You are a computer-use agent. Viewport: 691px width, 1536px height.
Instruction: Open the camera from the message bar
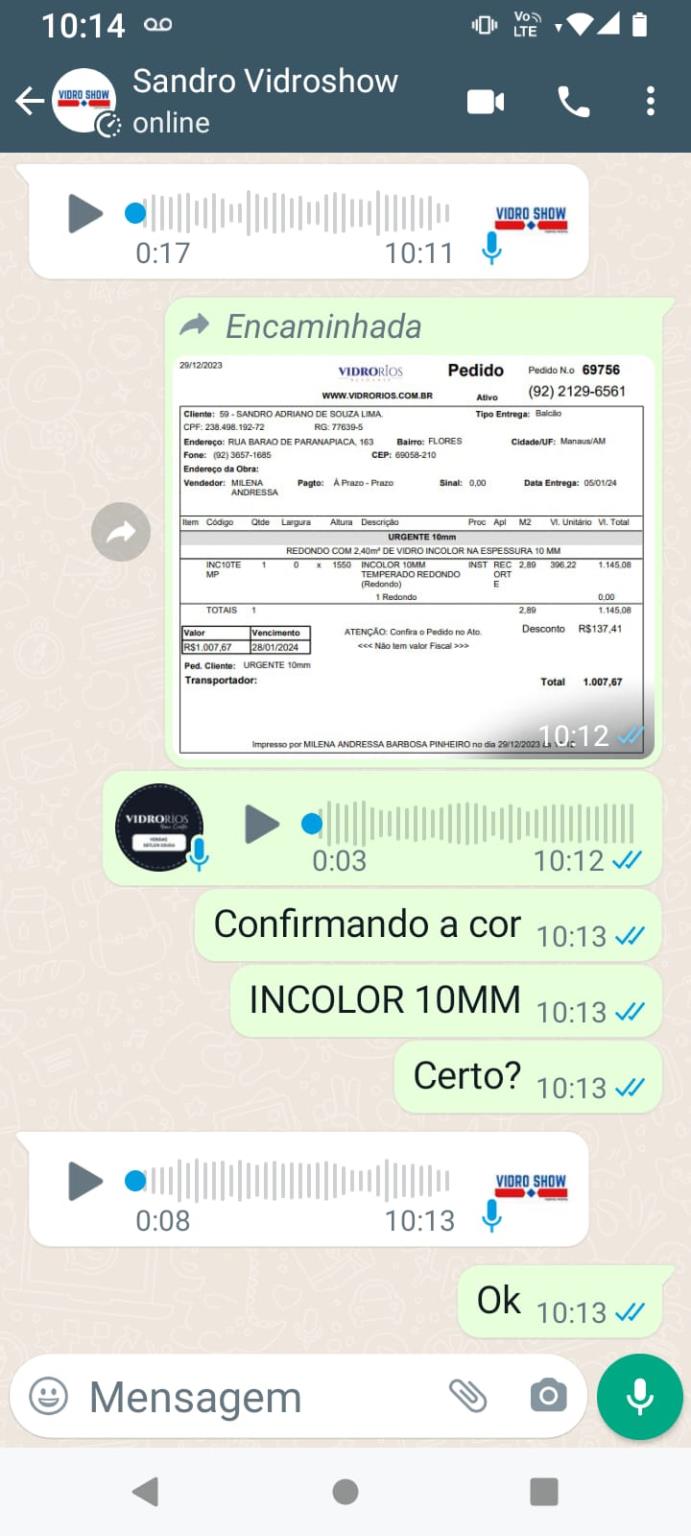click(x=548, y=1395)
